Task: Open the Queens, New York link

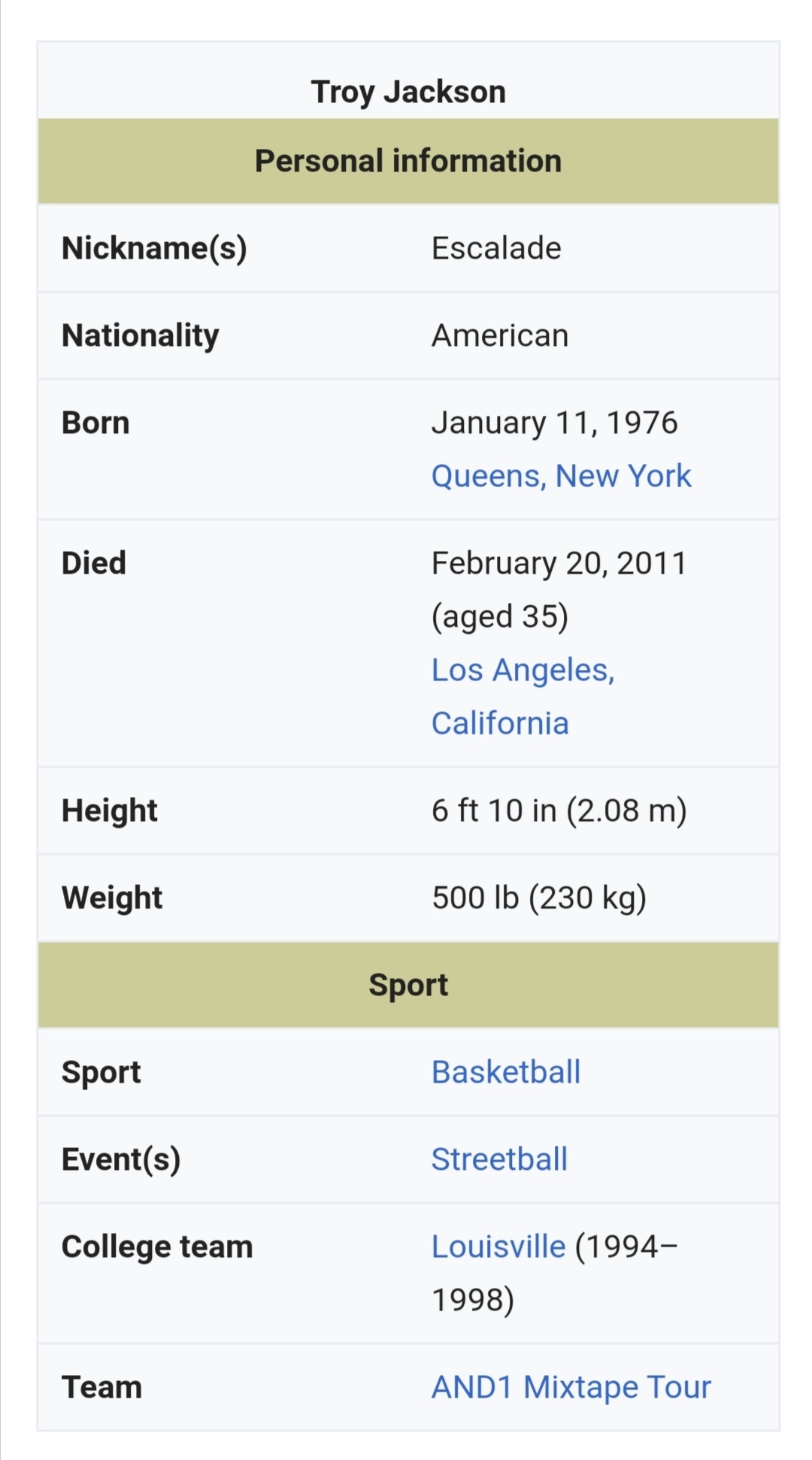Action: (561, 476)
